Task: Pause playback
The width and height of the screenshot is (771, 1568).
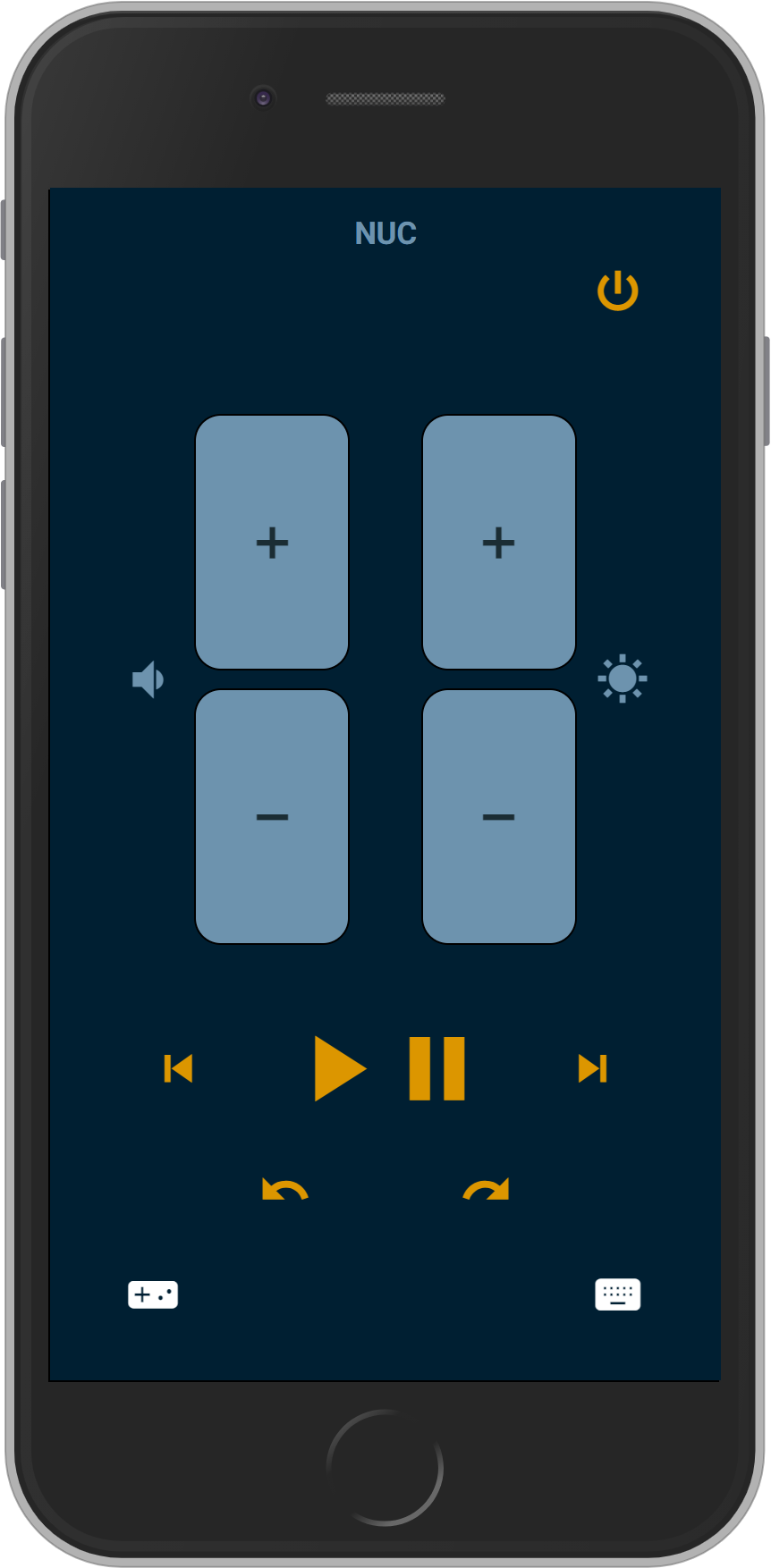Action: click(436, 1068)
